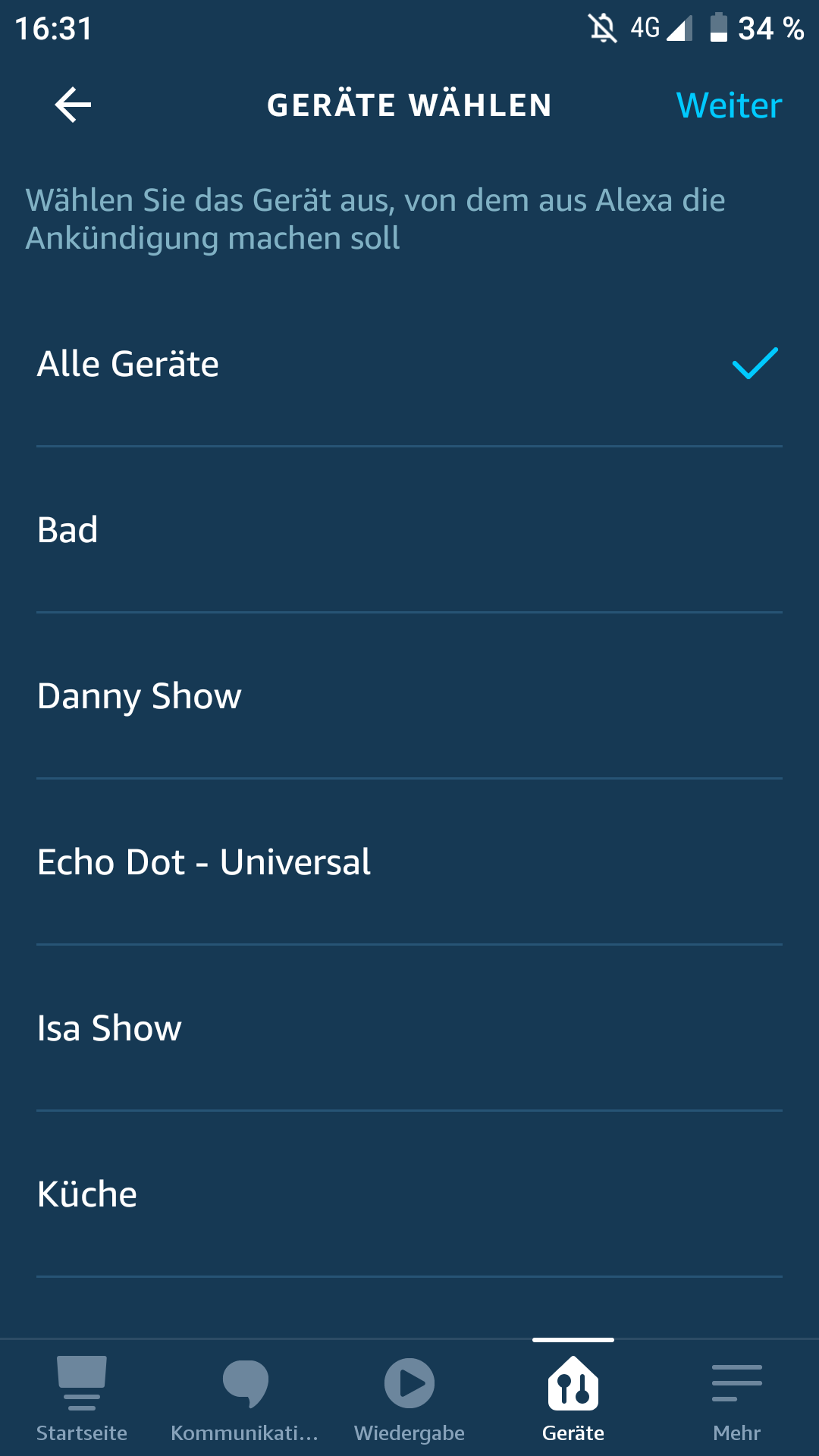Viewport: 819px width, 1456px height.
Task: Open the Kommunikation tab
Action: (x=245, y=1398)
